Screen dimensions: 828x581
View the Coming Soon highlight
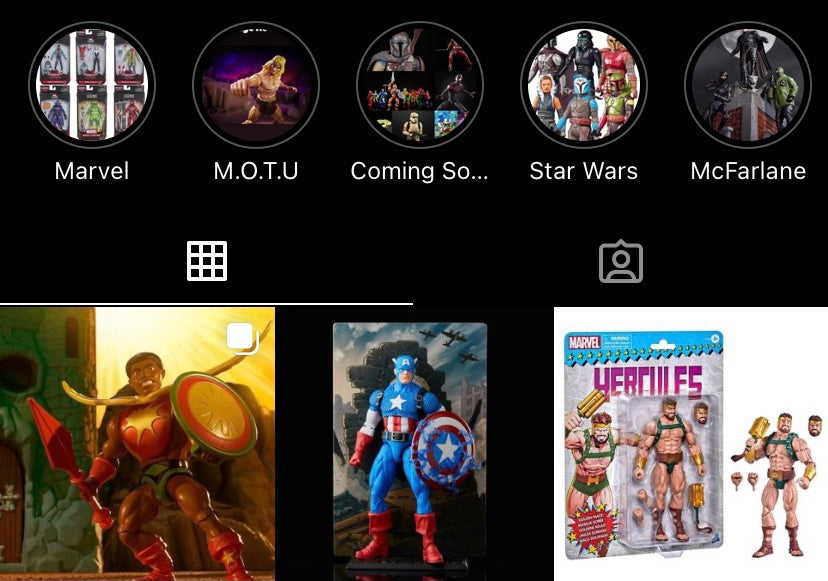point(420,85)
